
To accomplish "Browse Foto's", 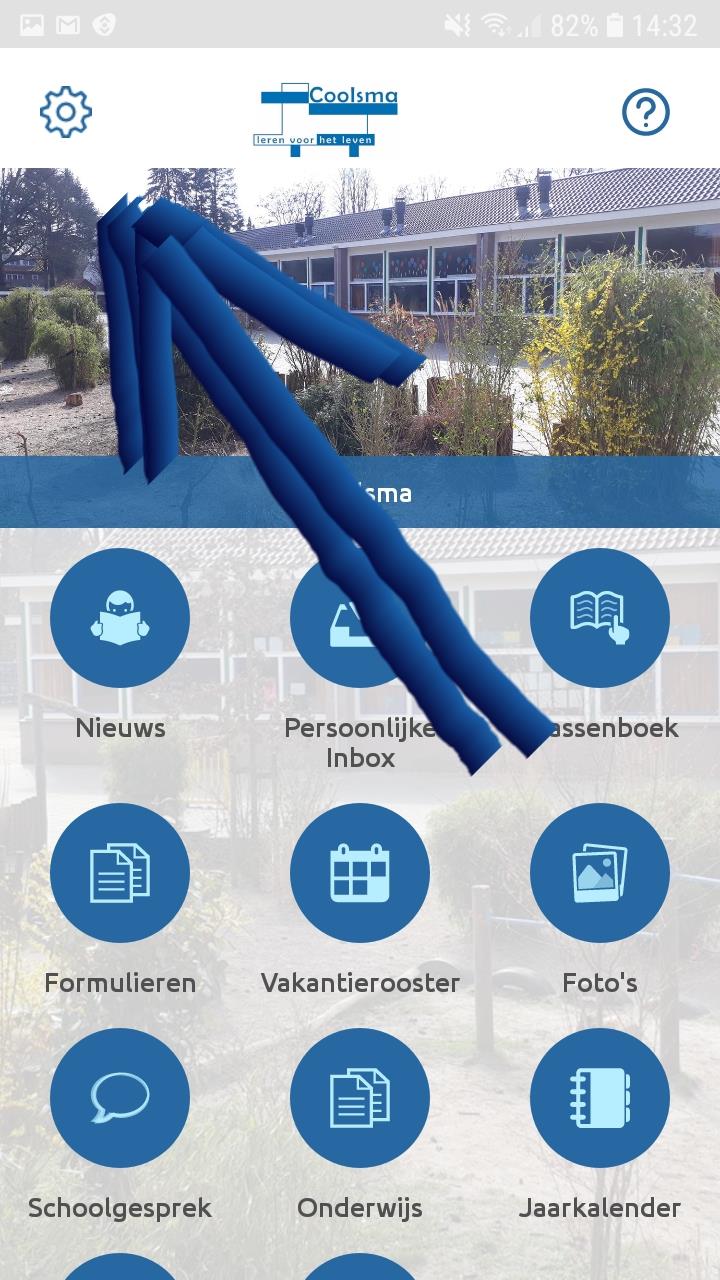I will click(600, 873).
